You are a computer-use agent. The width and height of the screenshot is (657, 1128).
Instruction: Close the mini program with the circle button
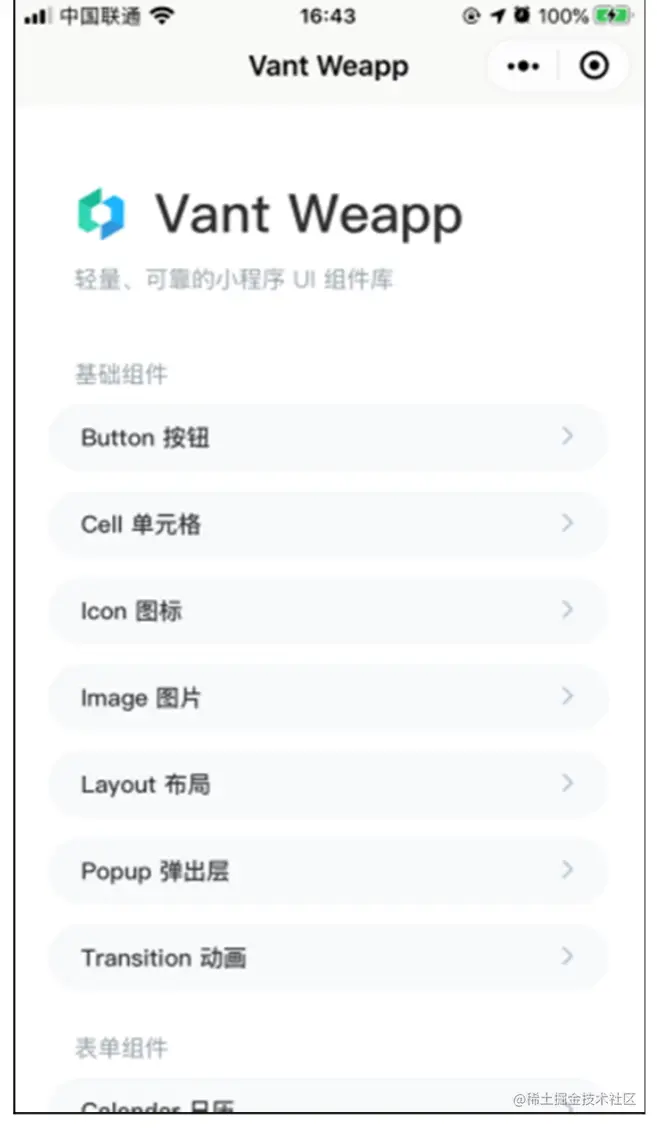pos(594,67)
